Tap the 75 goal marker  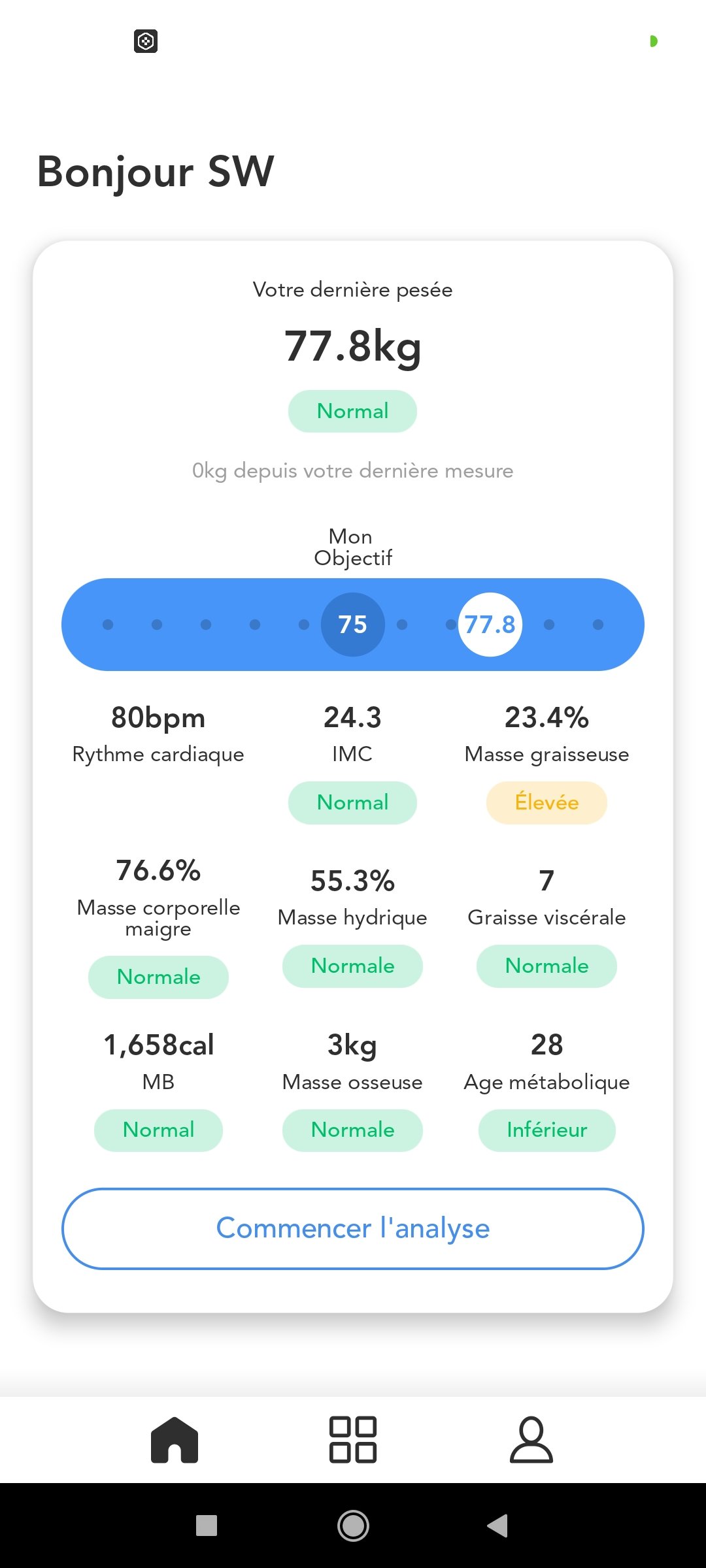tap(353, 625)
